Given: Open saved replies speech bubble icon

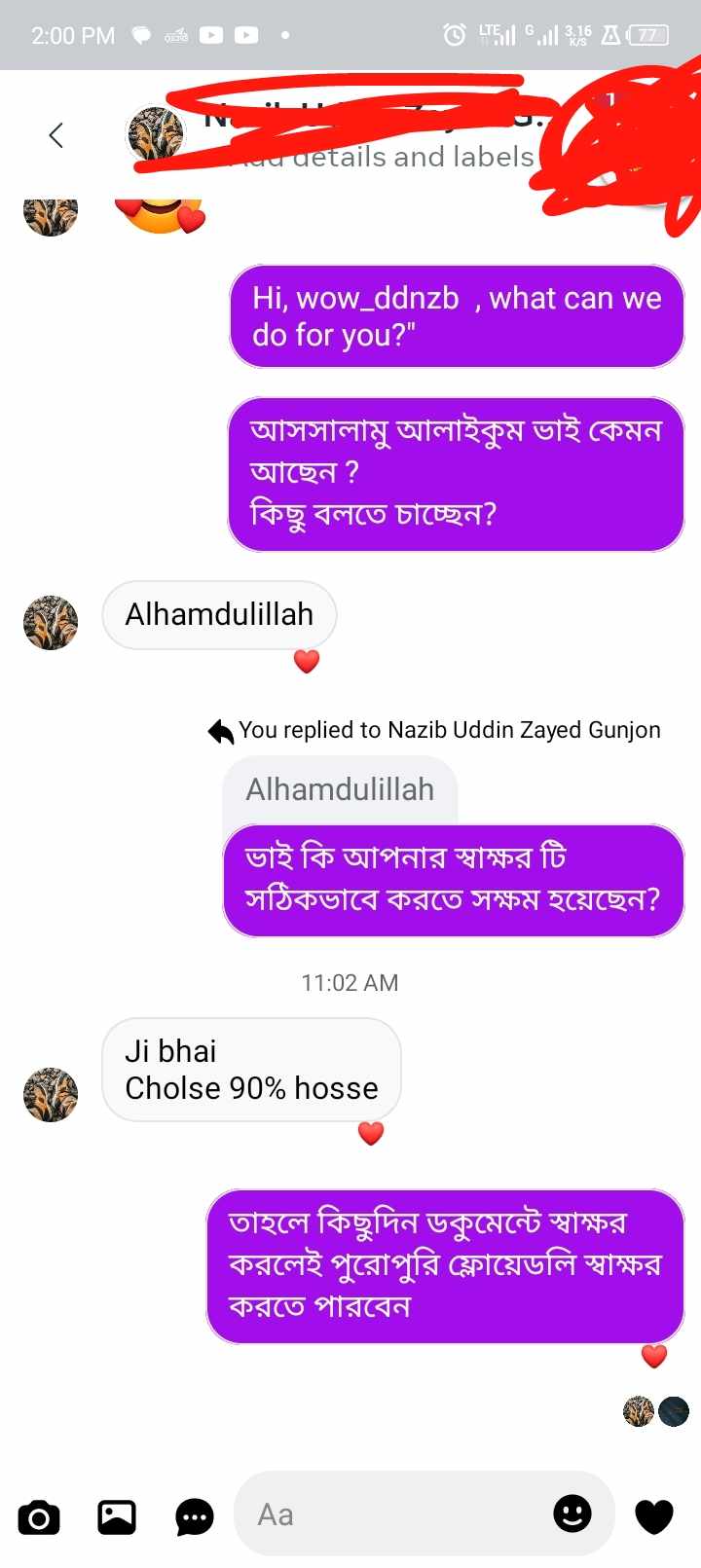Looking at the screenshot, I should 195,1517.
